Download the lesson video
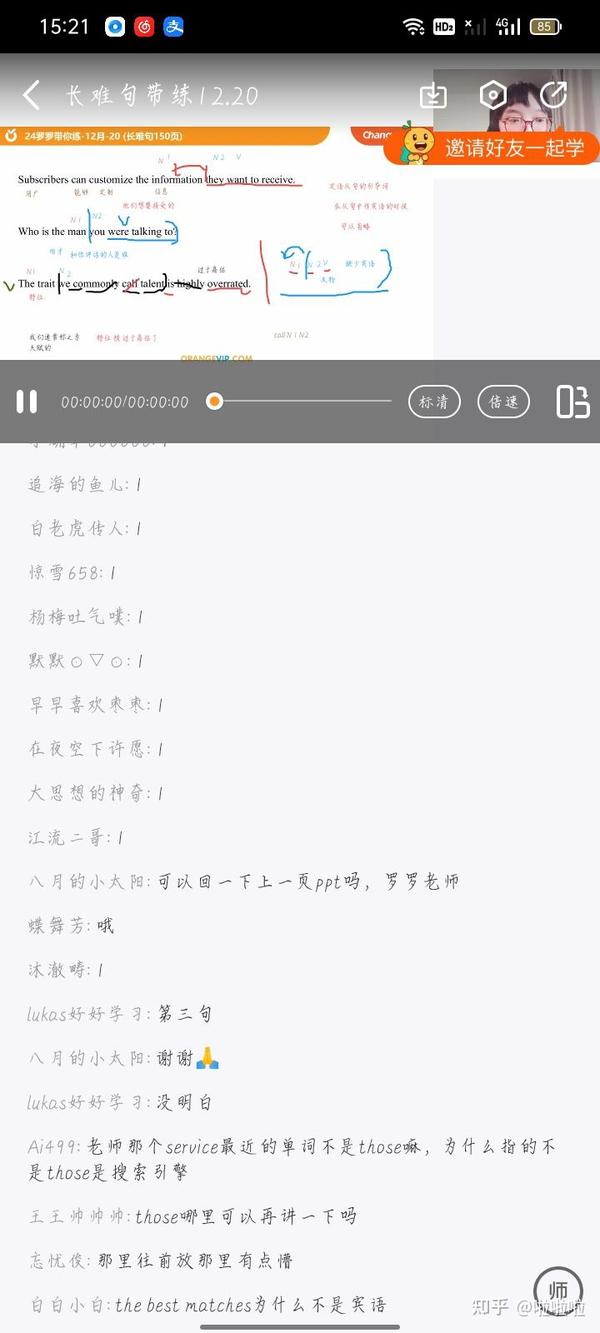 click(433, 95)
